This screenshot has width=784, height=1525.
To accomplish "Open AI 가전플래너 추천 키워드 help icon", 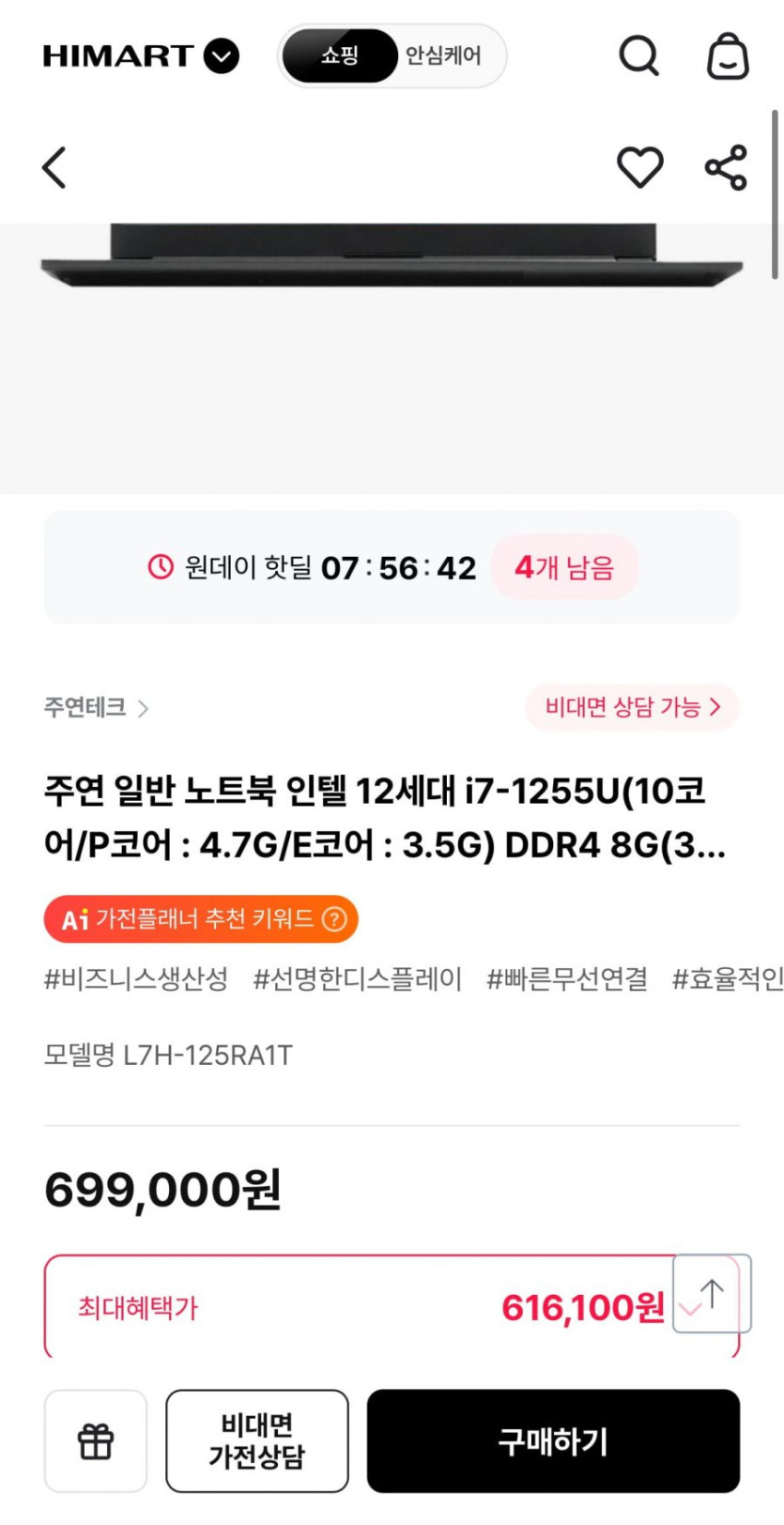I will click(x=334, y=918).
